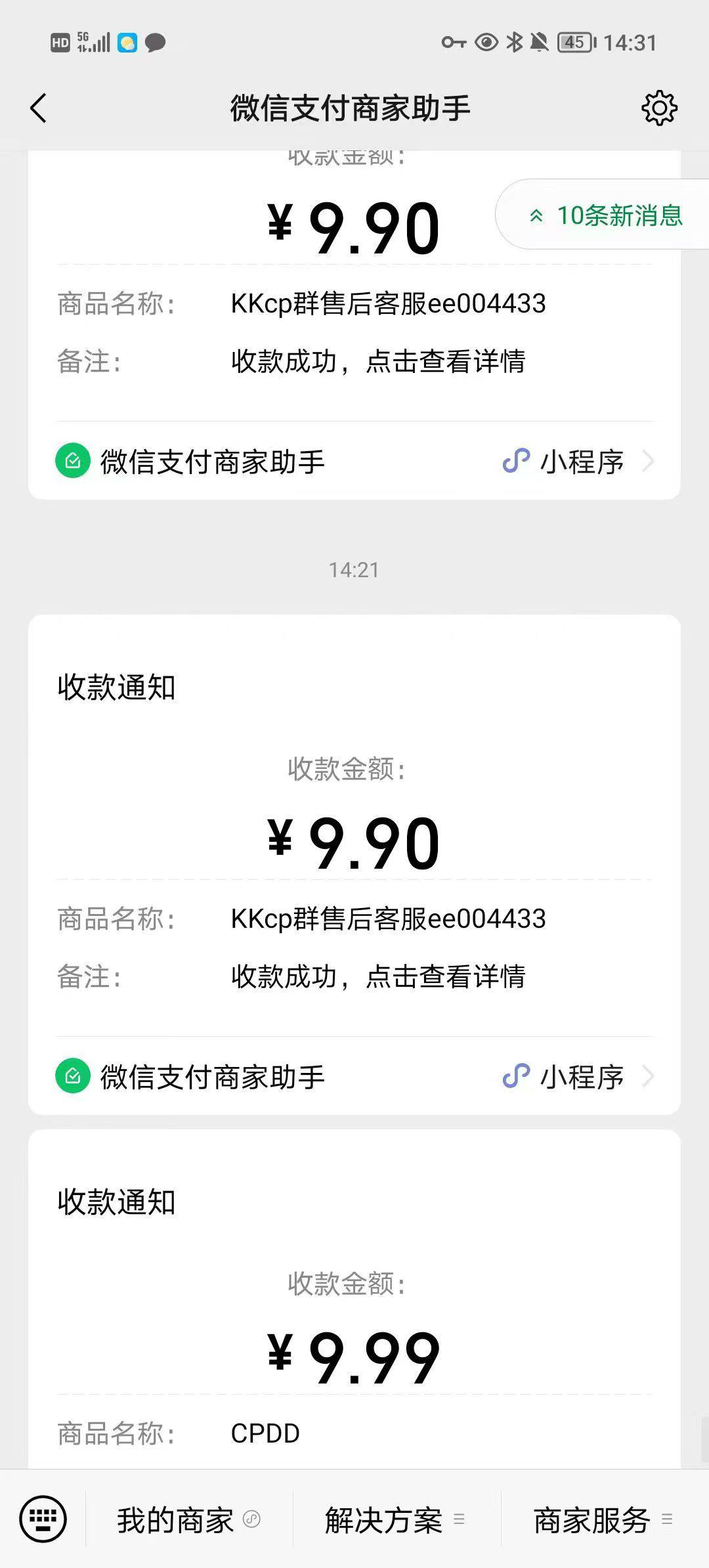The height and width of the screenshot is (1568, 709).
Task: Expand the 解决方案 menu
Action: tap(395, 1519)
